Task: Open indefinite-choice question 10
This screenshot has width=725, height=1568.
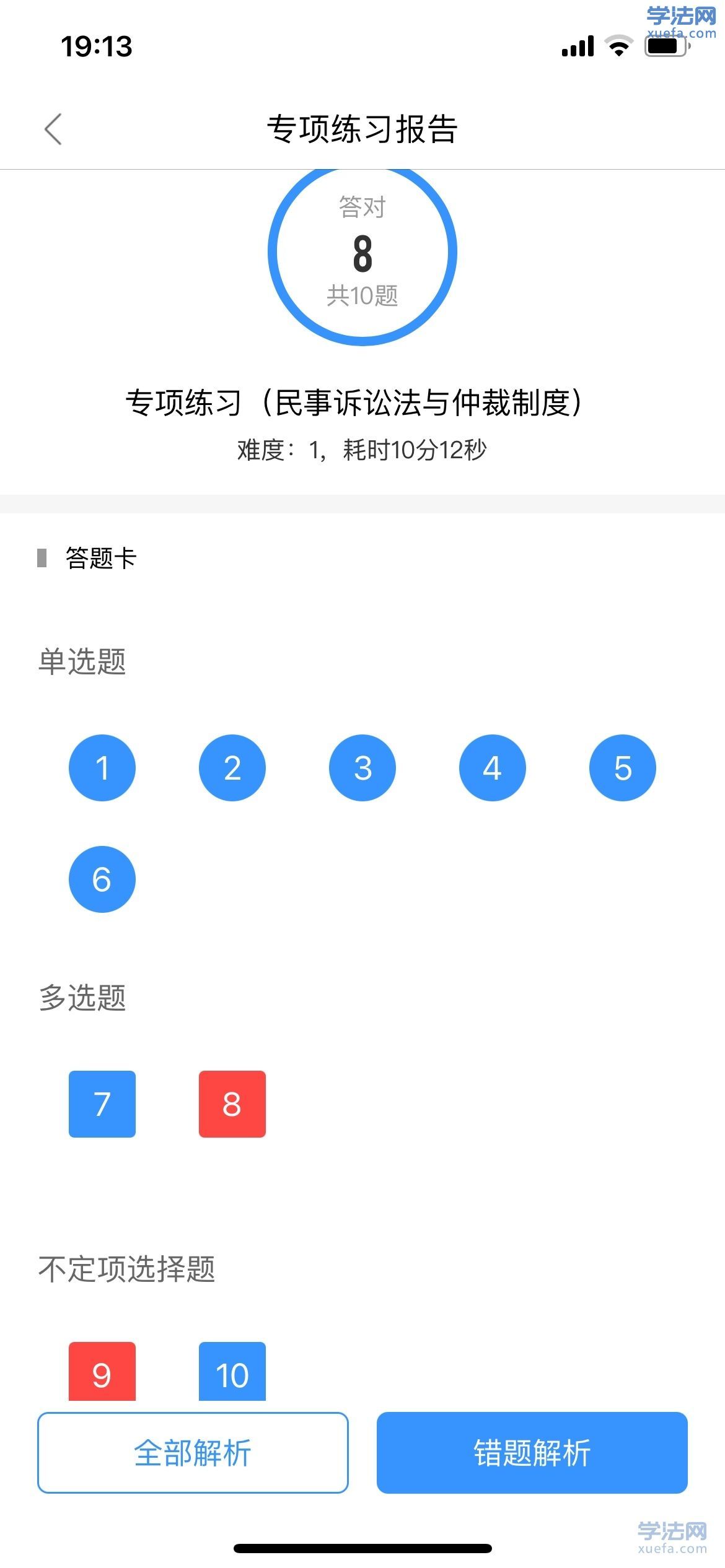Action: [232, 1372]
